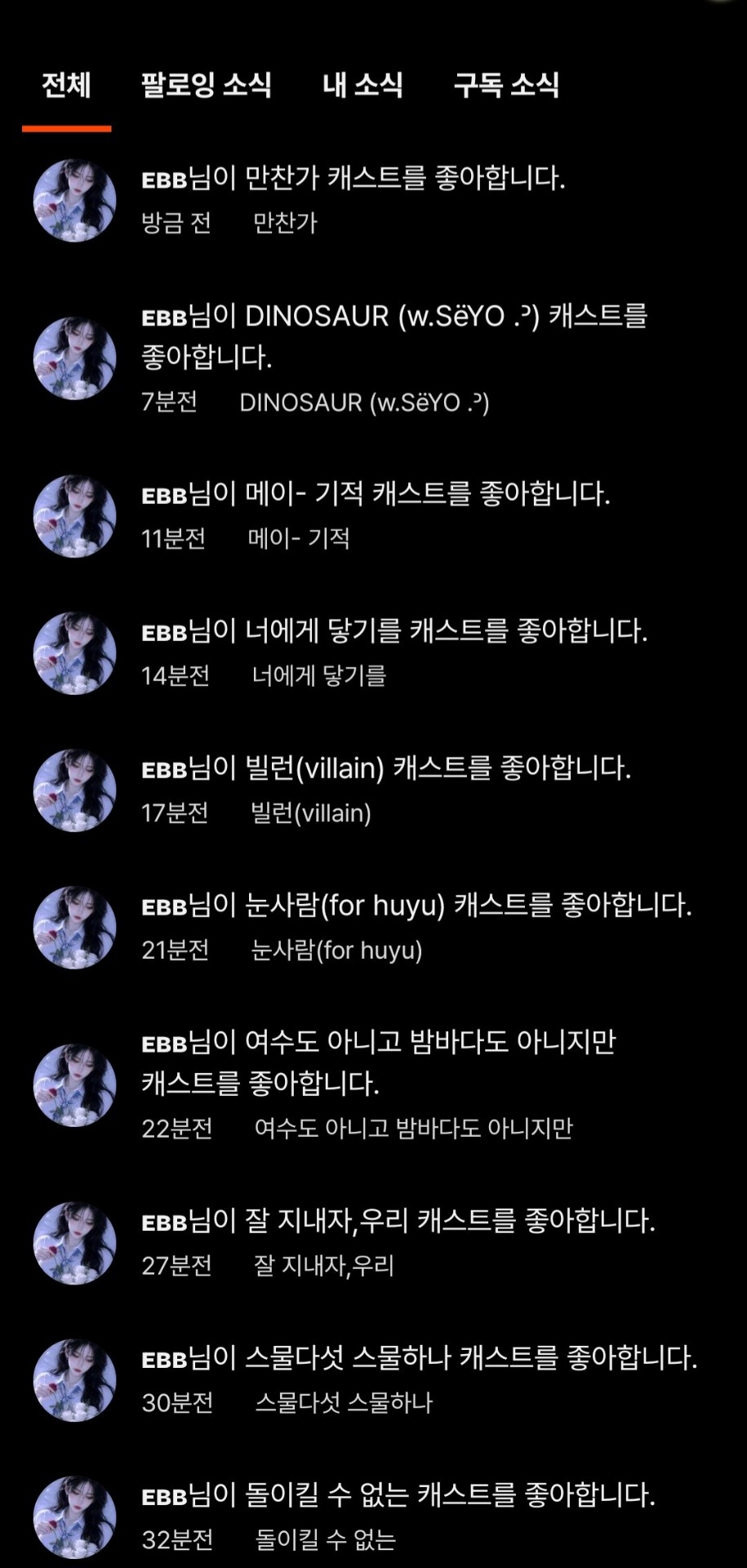The height and width of the screenshot is (1568, 747).
Task: Switch to the 내 소식 tab
Action: click(x=362, y=85)
